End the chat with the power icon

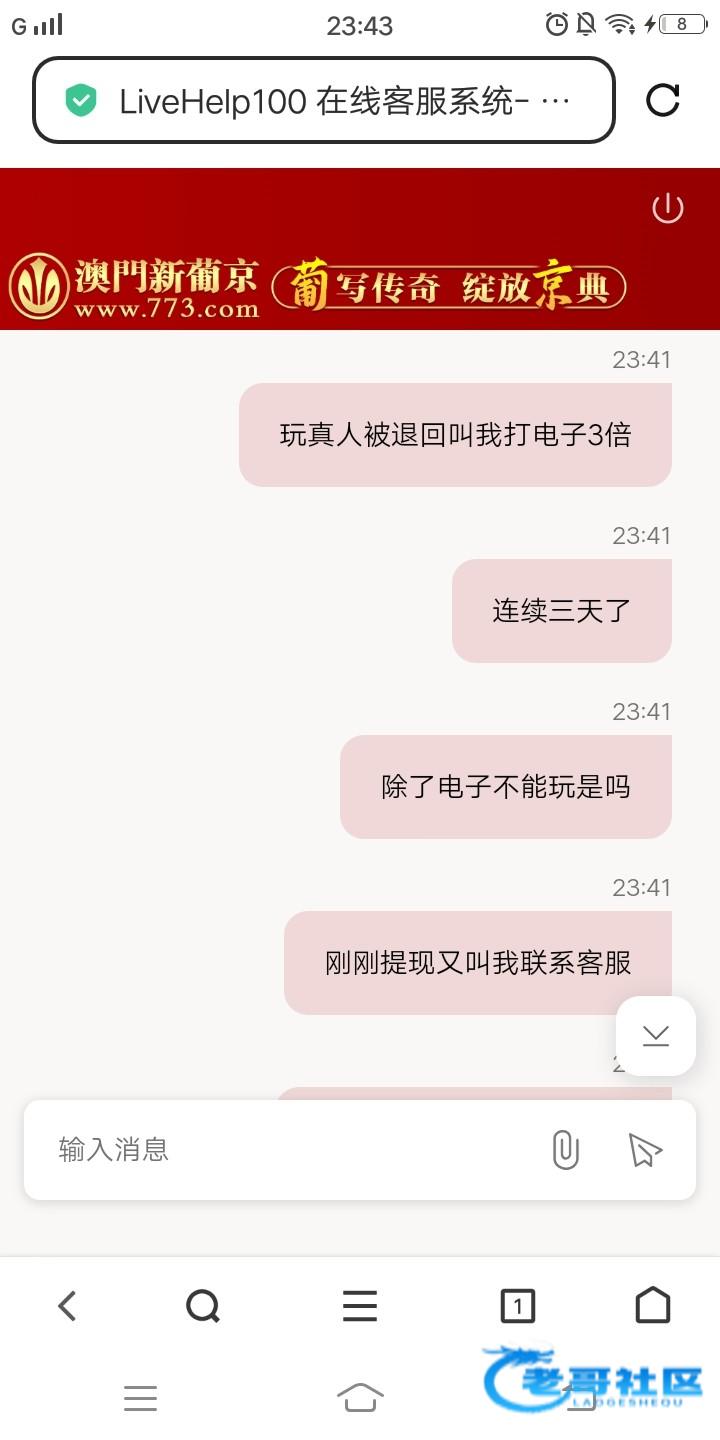667,209
